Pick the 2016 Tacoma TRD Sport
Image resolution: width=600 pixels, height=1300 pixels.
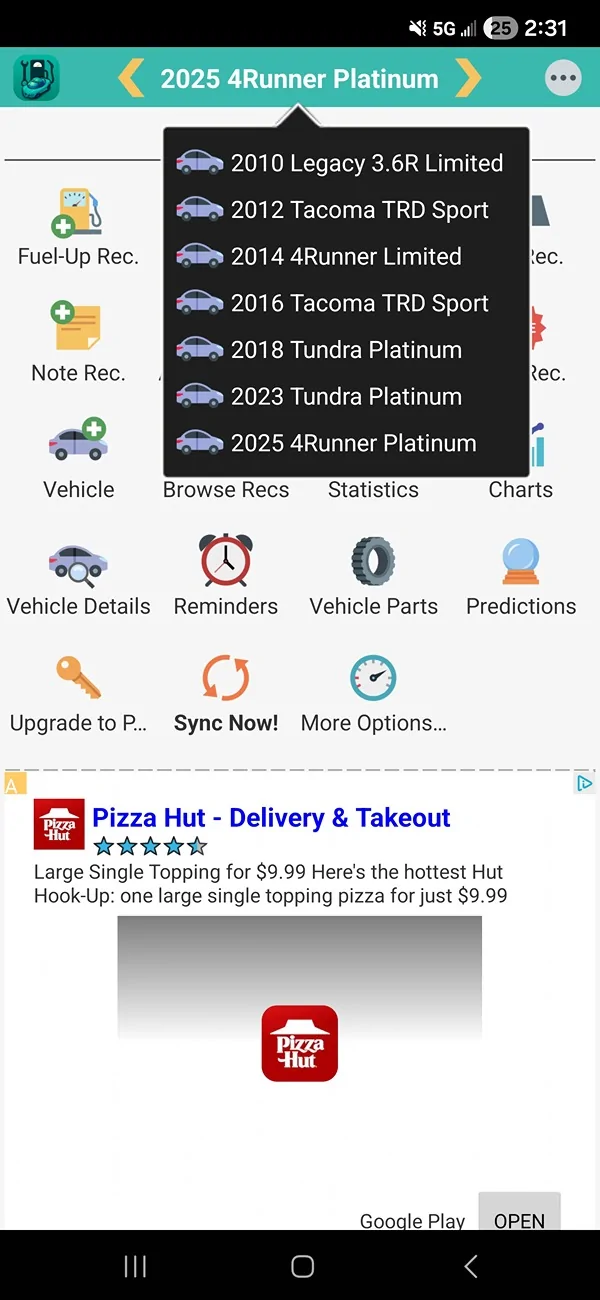346,303
